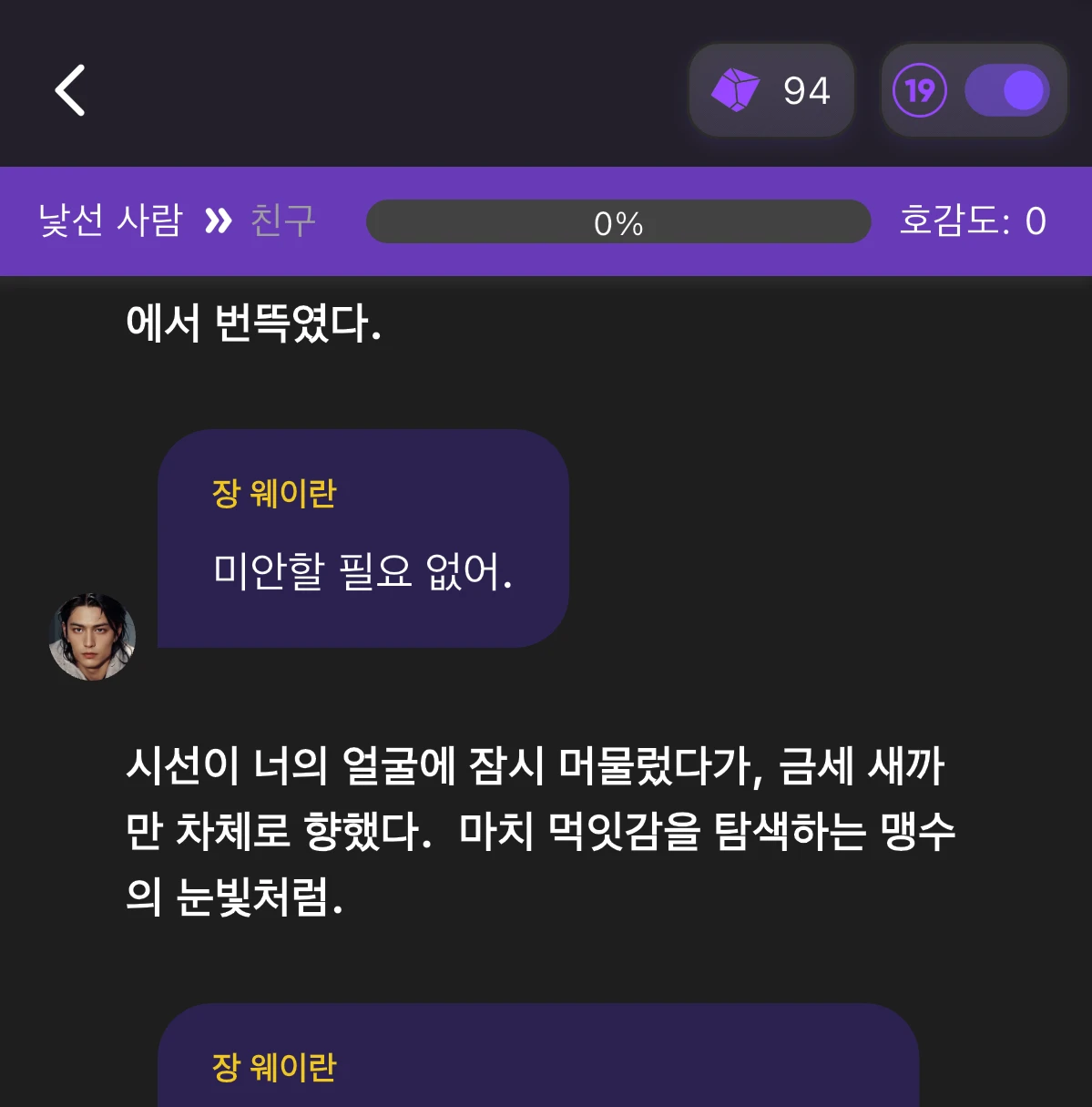Screen dimensions: 1092x1107
Task: Turn off the 19+ content switch
Action: click(1006, 90)
